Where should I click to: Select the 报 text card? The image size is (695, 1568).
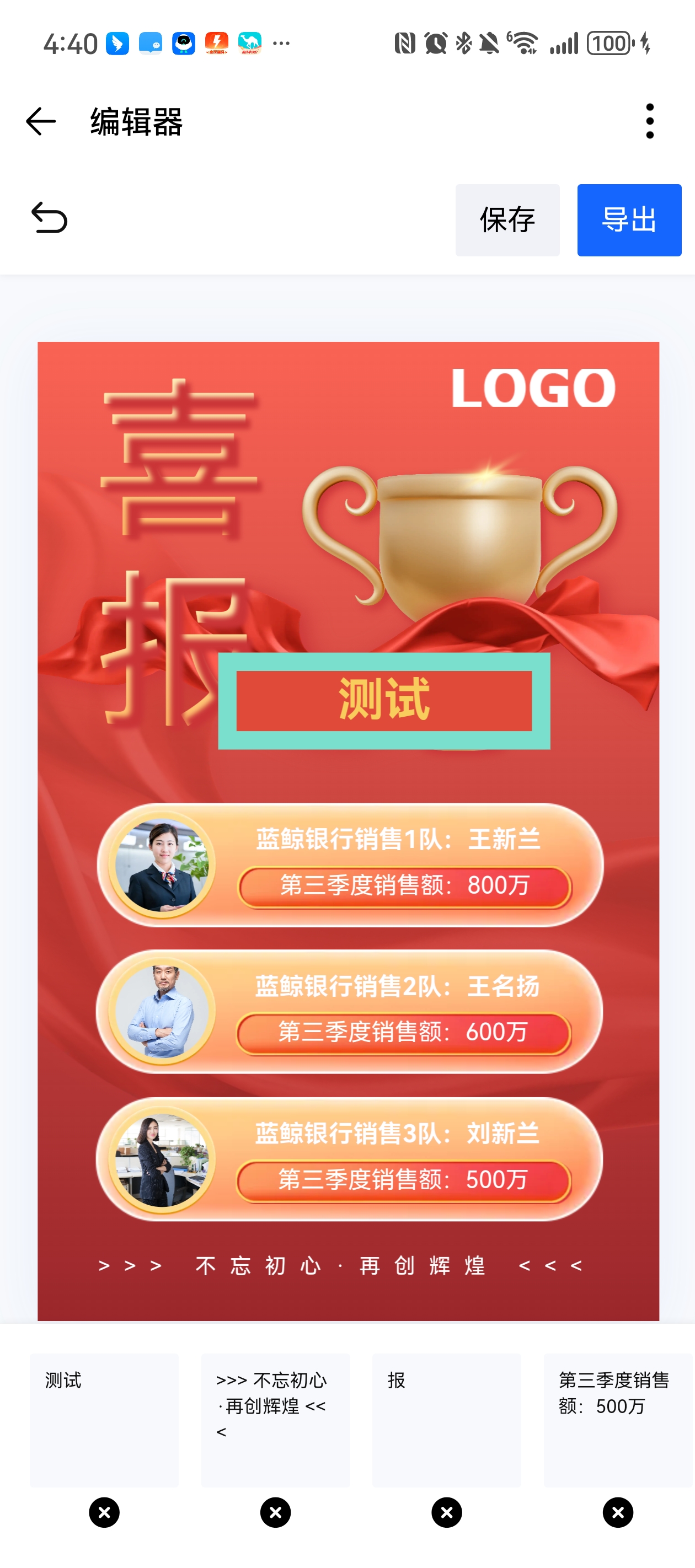pyautogui.click(x=446, y=1420)
